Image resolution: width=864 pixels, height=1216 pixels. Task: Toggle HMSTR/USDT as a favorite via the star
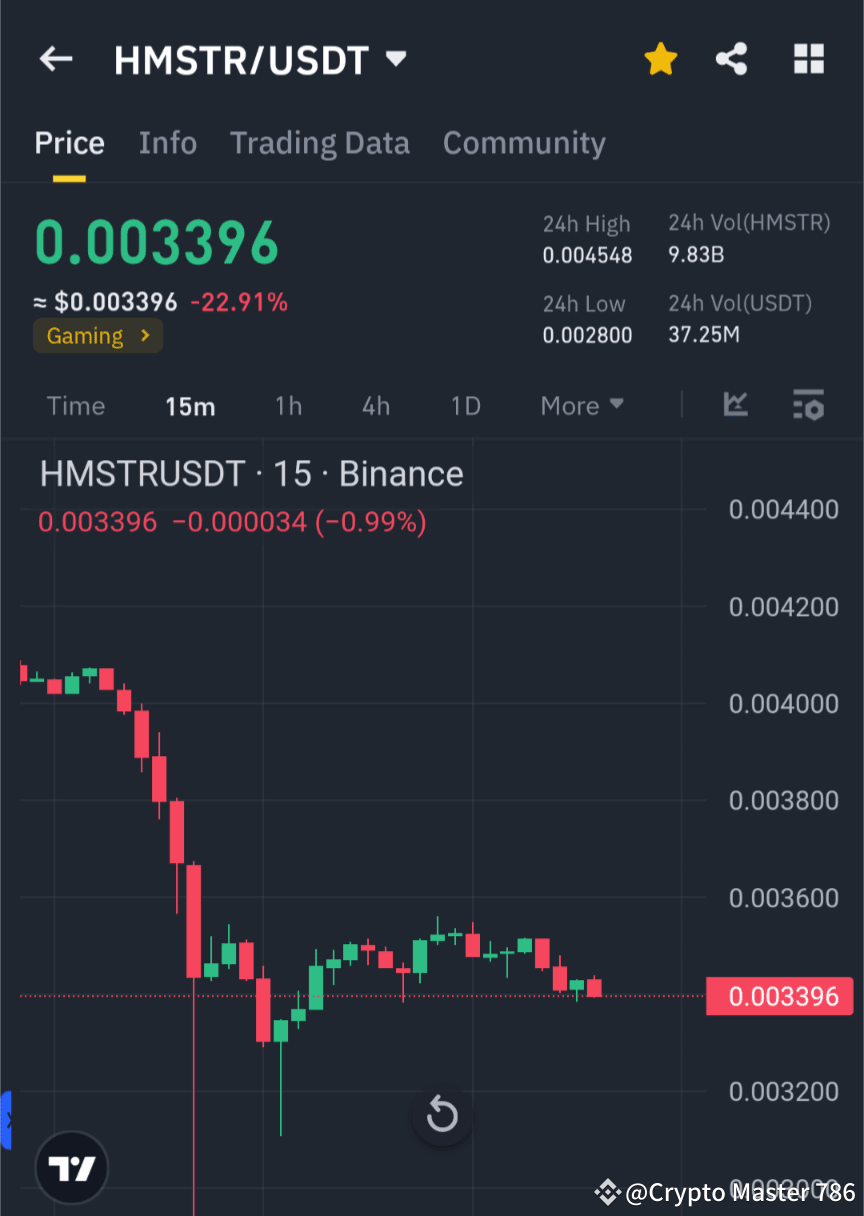click(660, 58)
